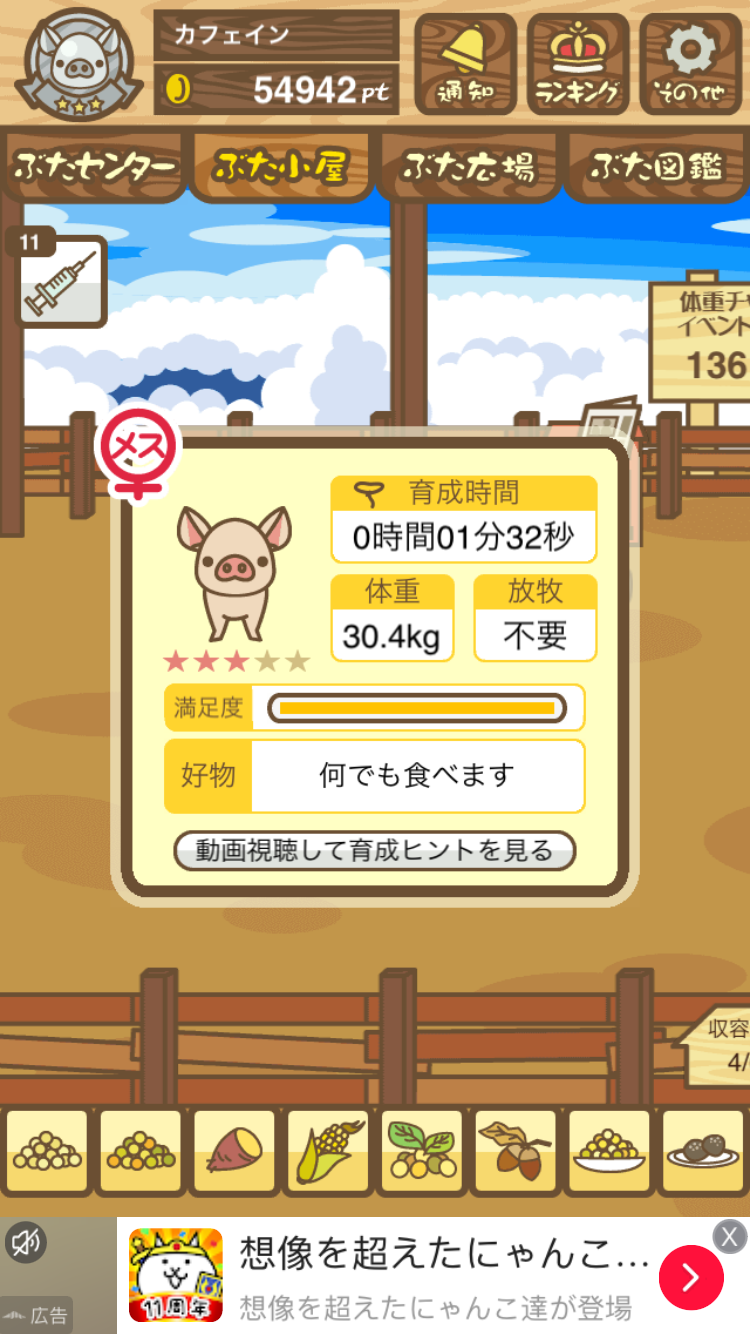Open the ad's red arrow button
Image resolution: width=750 pixels, height=1334 pixels.
(691, 1276)
